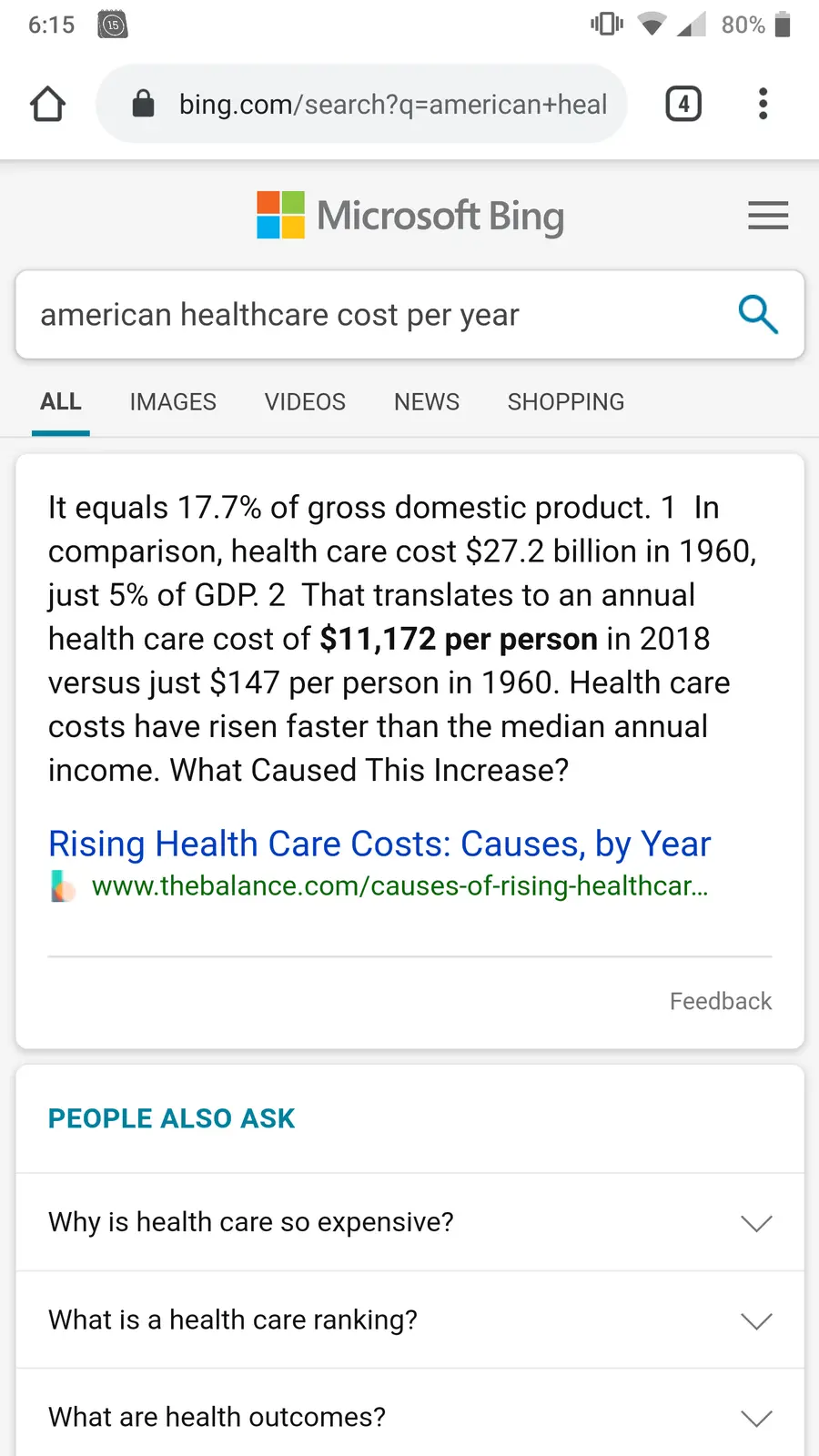Switch to the SHOPPING tab
The width and height of the screenshot is (819, 1456).
[565, 401]
